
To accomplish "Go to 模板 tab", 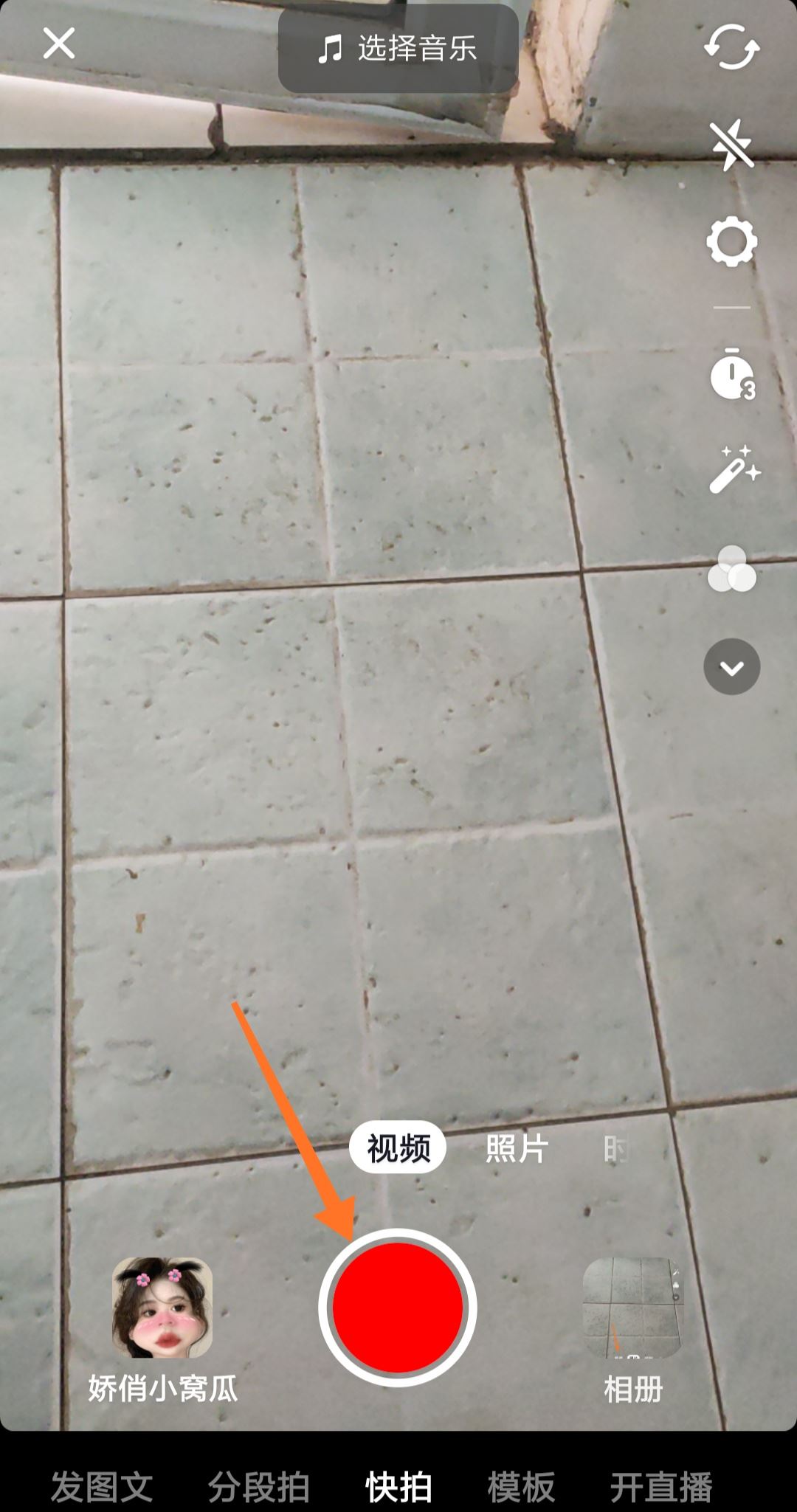I will click(x=520, y=1486).
